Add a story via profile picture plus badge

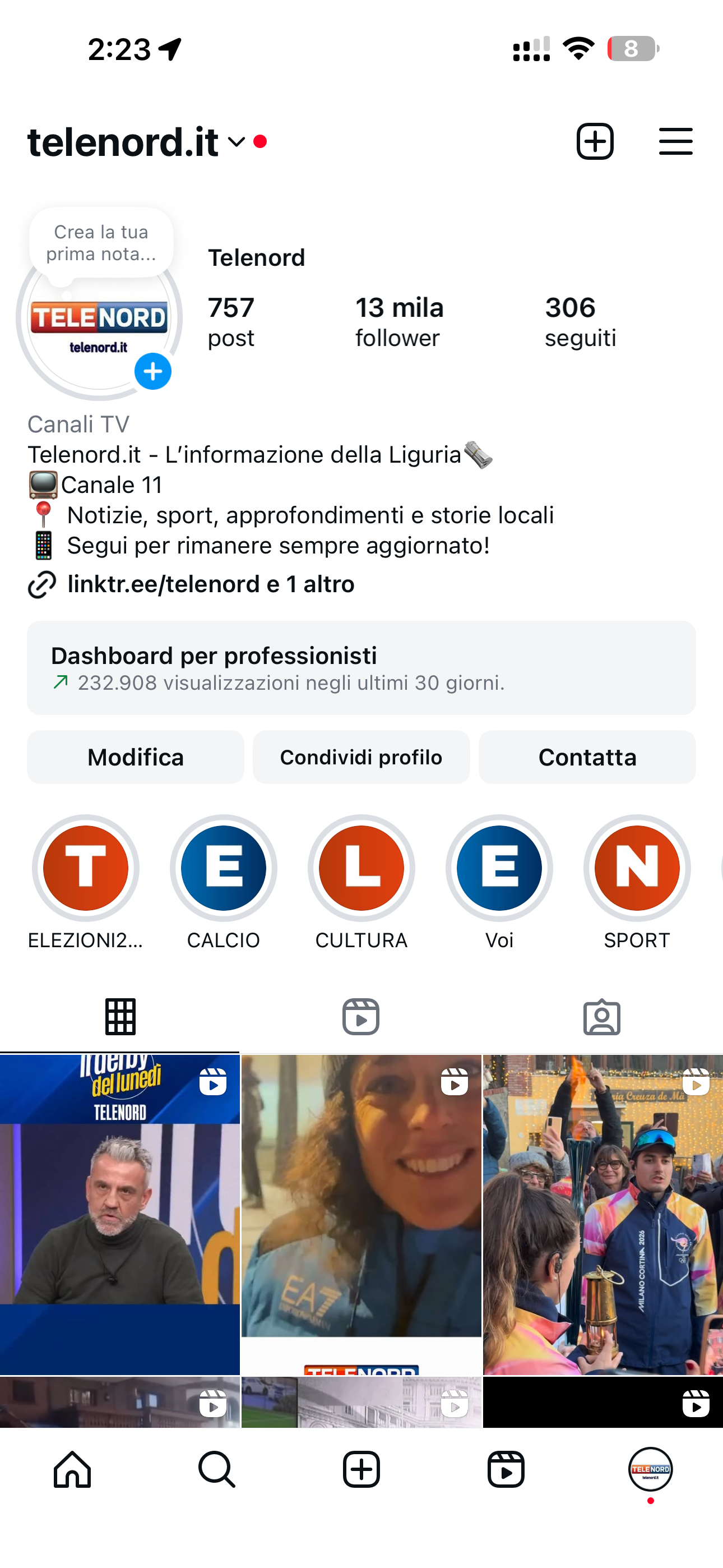tap(153, 371)
